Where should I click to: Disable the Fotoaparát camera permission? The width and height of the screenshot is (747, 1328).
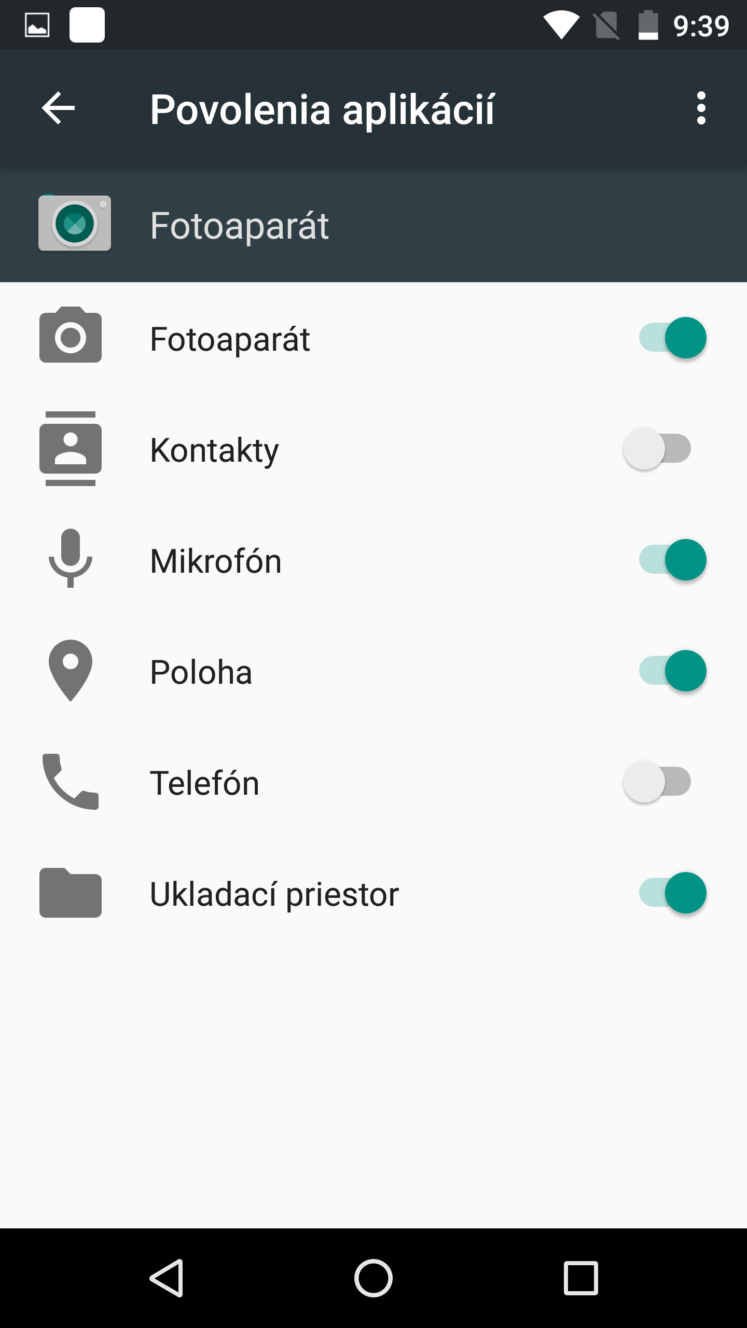[672, 338]
